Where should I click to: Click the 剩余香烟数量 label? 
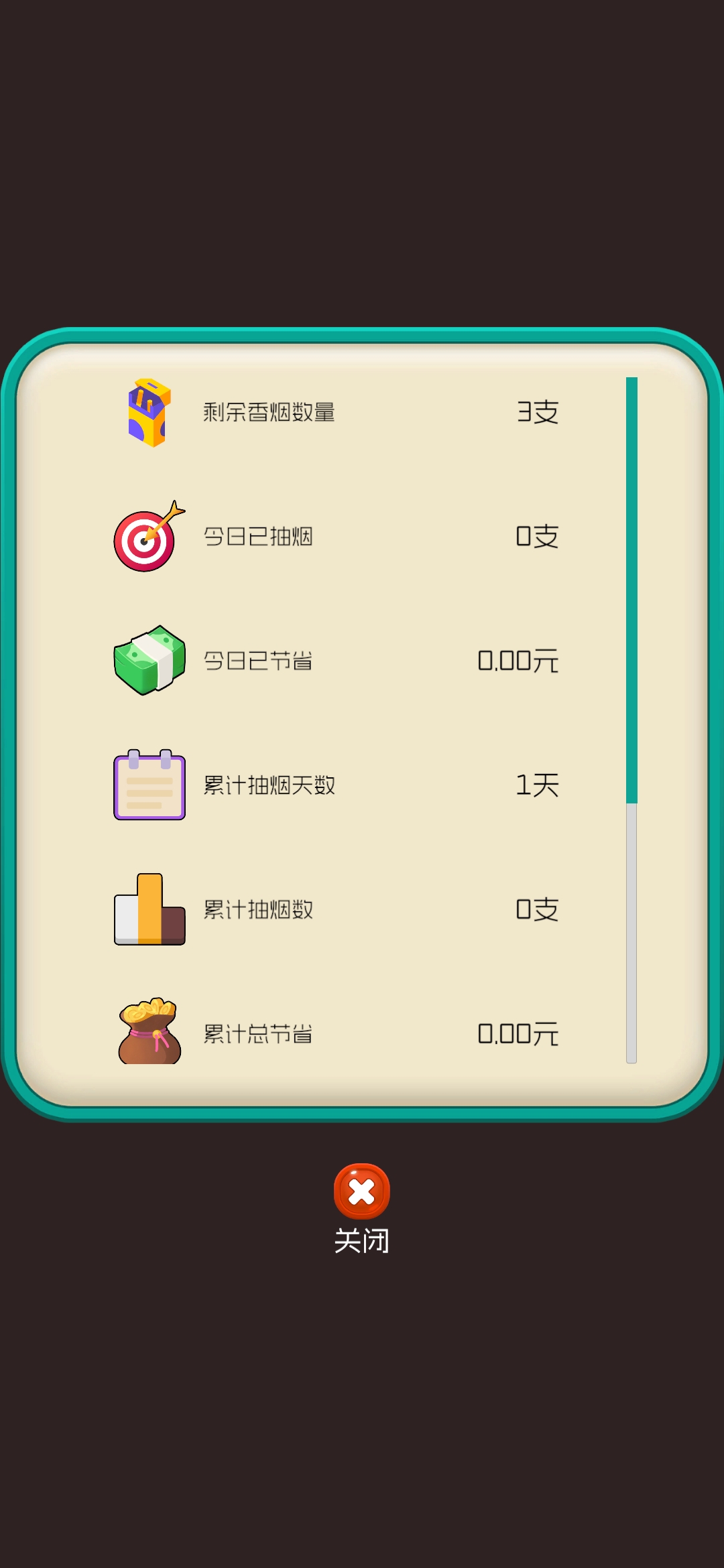(268, 411)
